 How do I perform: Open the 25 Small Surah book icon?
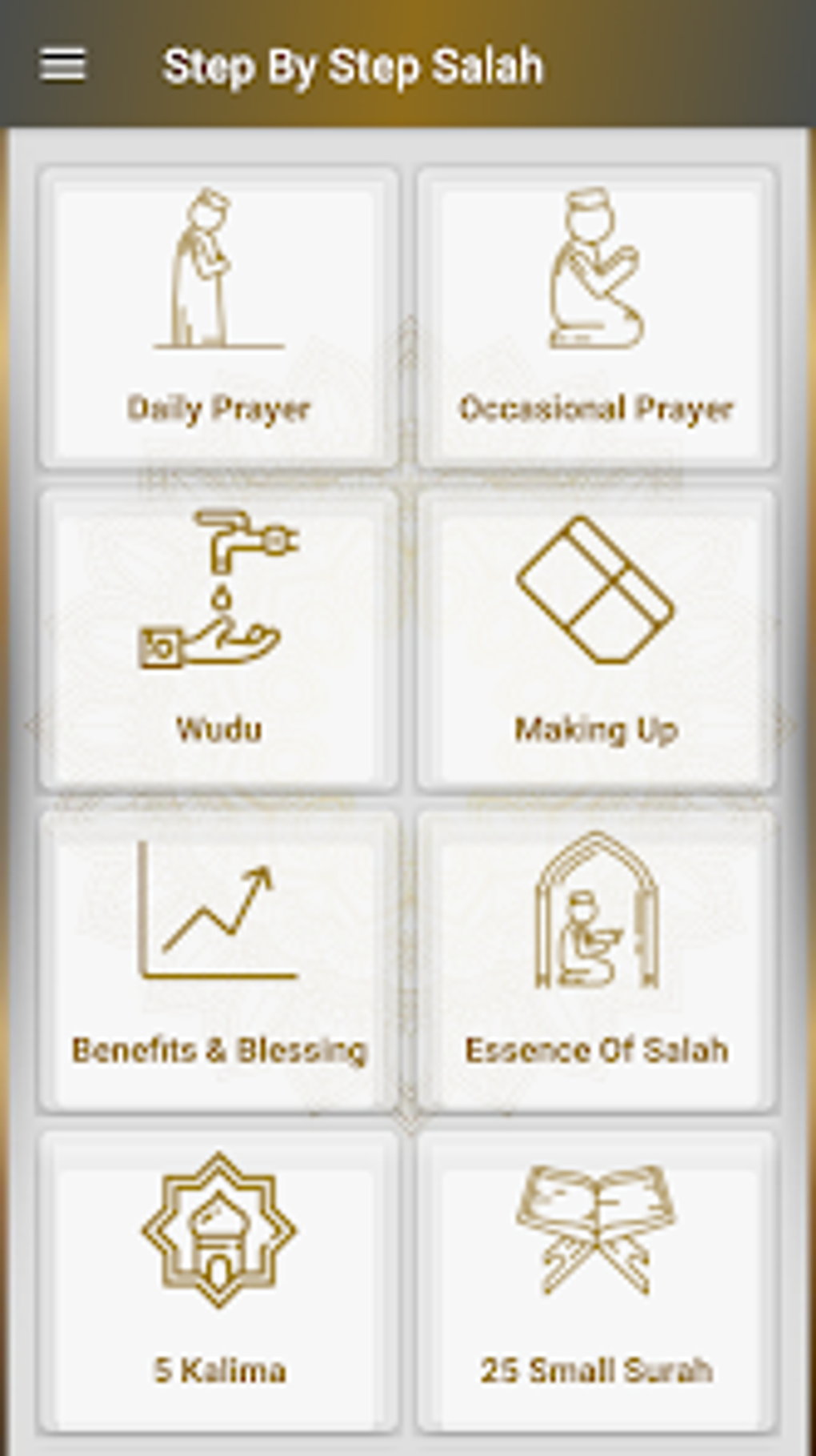594,1233
